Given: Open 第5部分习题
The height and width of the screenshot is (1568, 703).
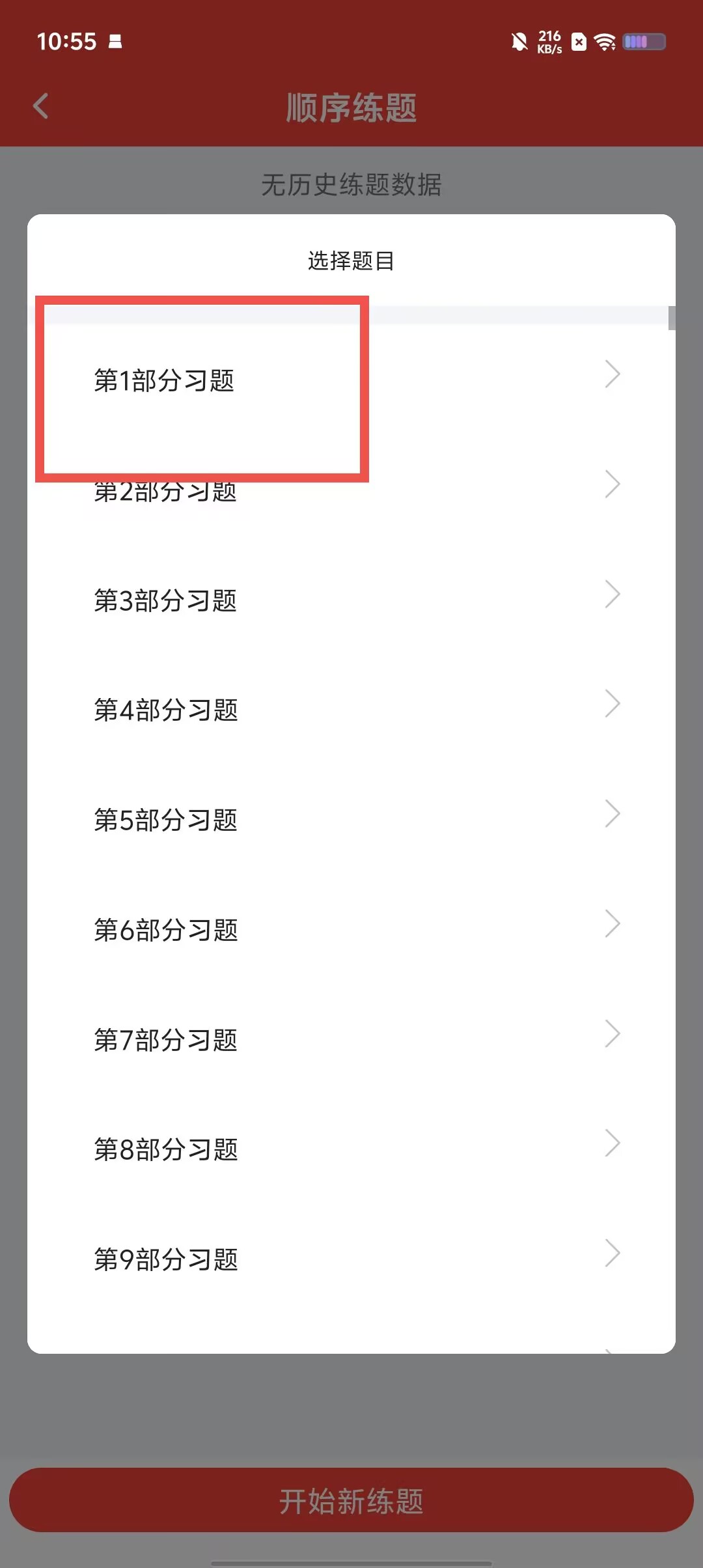Looking at the screenshot, I should click(351, 820).
